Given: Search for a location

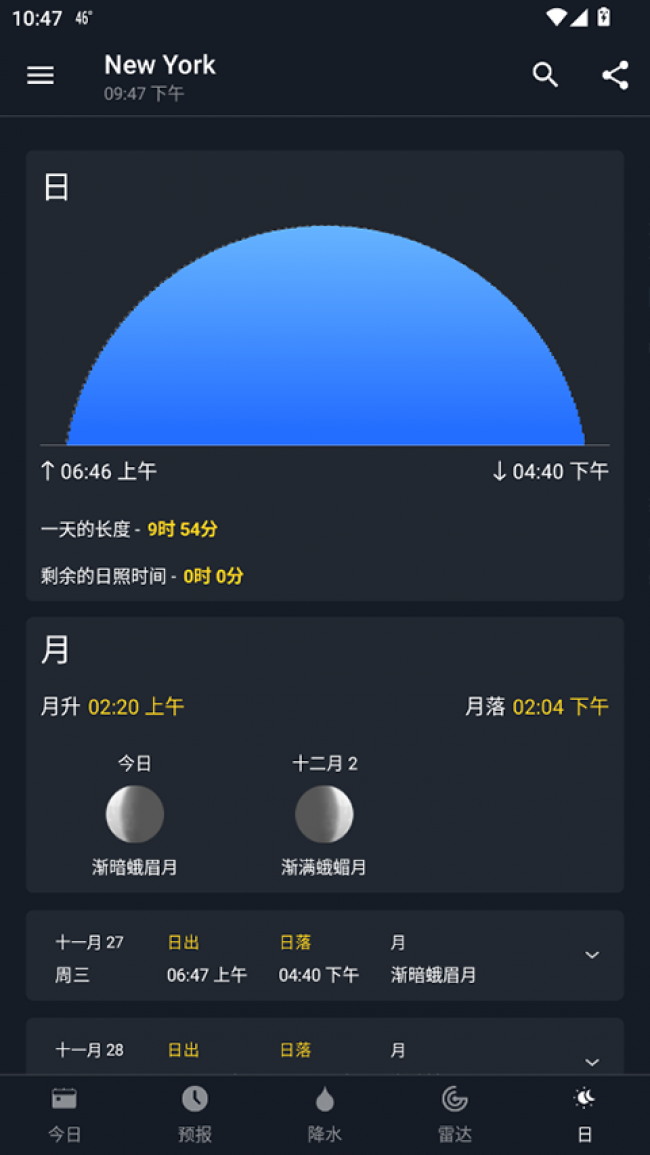Looking at the screenshot, I should [x=545, y=76].
